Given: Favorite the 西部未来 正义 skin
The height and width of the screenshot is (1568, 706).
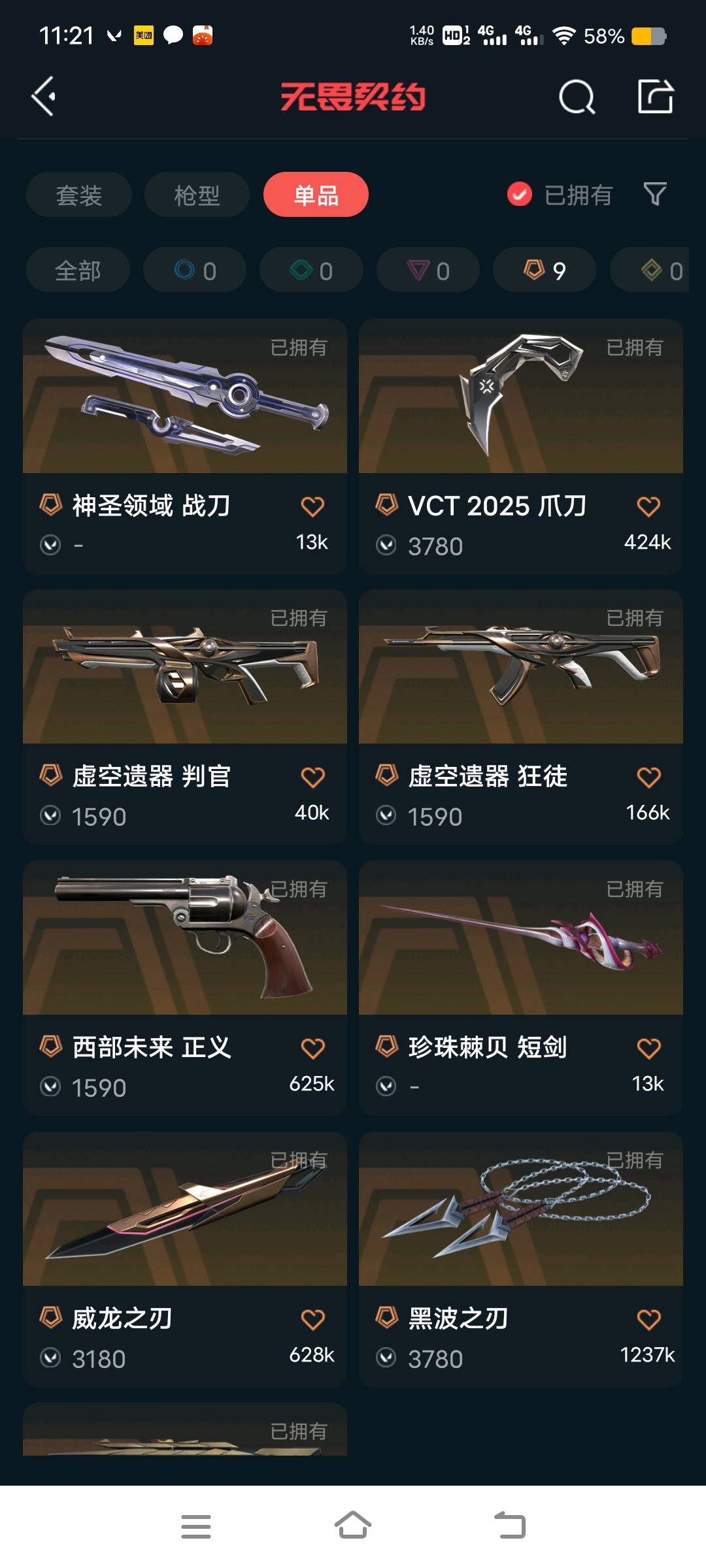Looking at the screenshot, I should 312,1049.
